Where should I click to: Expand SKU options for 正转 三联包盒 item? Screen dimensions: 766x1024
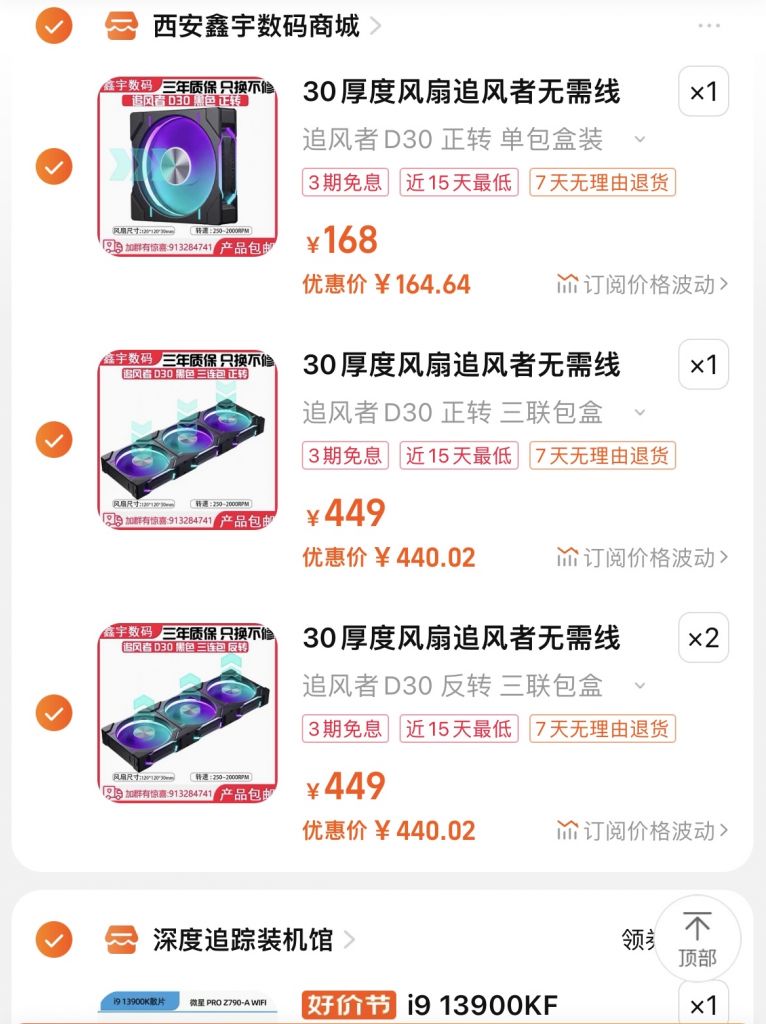(x=641, y=413)
